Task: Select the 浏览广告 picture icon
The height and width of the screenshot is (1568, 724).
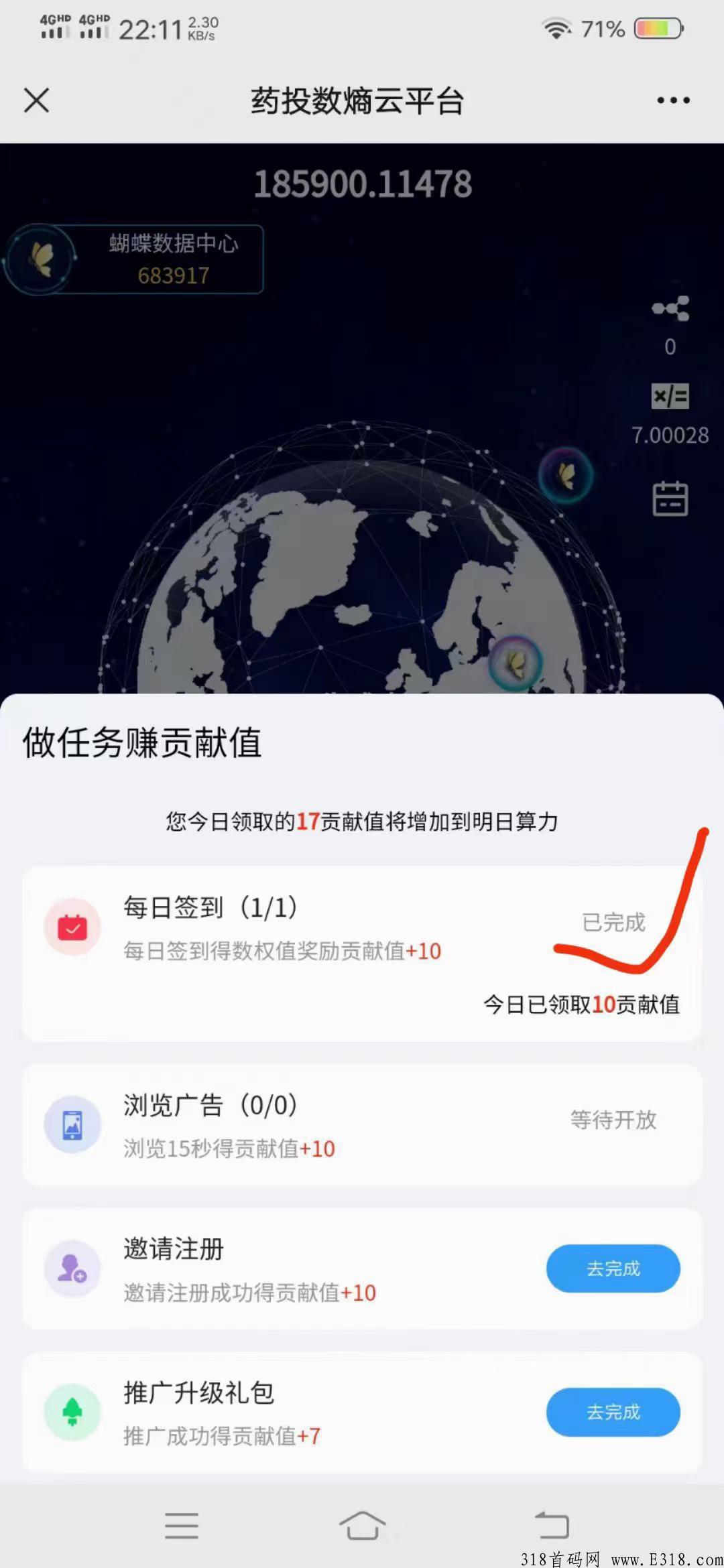Action: pyautogui.click(x=72, y=1126)
